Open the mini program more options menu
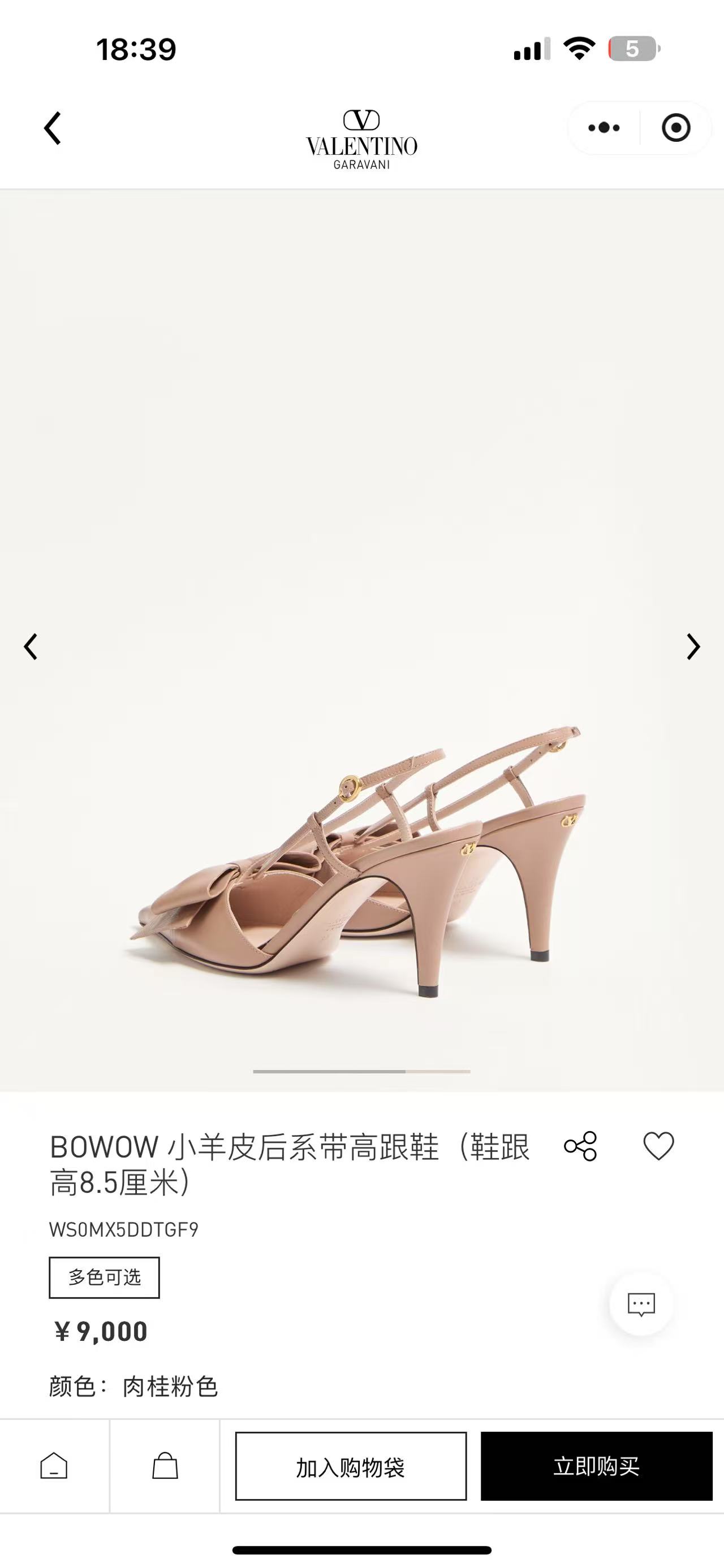Image resolution: width=724 pixels, height=1568 pixels. [604, 128]
